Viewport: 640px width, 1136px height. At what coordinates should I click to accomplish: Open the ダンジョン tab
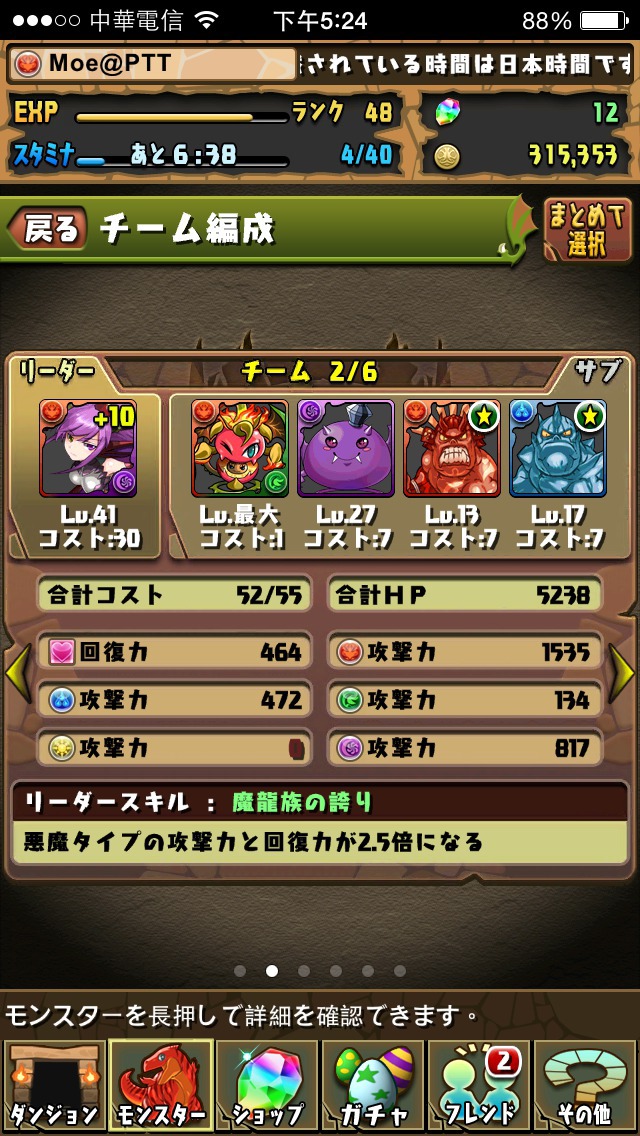(54, 1085)
